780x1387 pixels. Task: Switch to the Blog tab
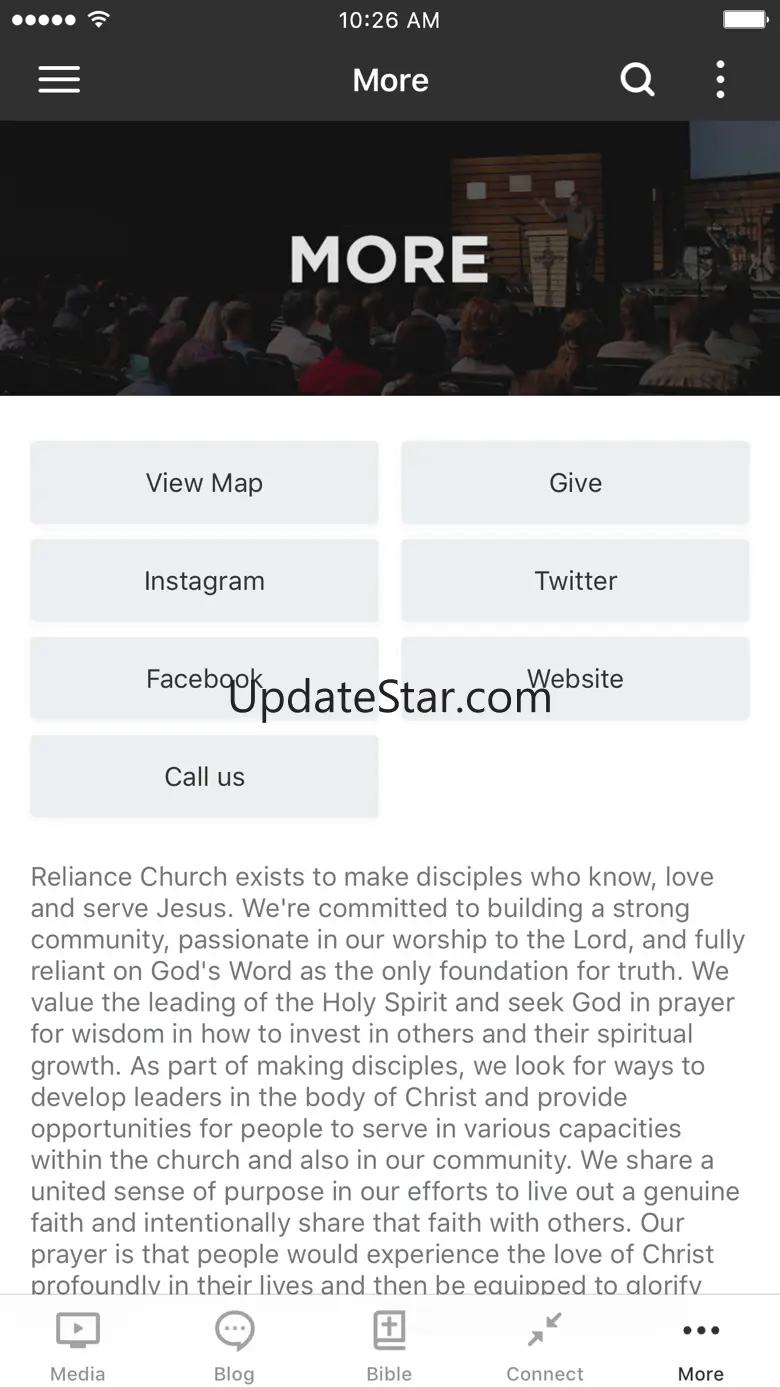click(234, 1345)
